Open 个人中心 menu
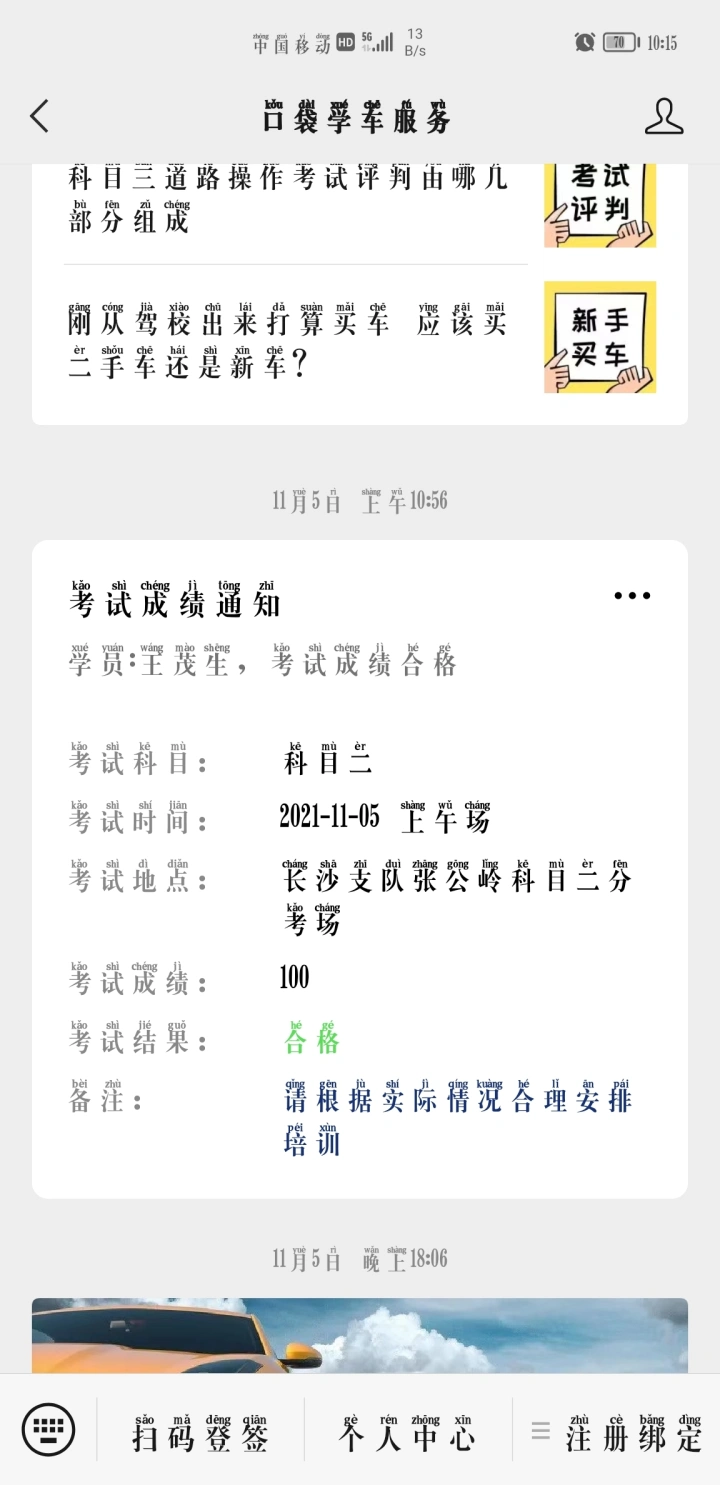The width and height of the screenshot is (720, 1485). [408, 1432]
